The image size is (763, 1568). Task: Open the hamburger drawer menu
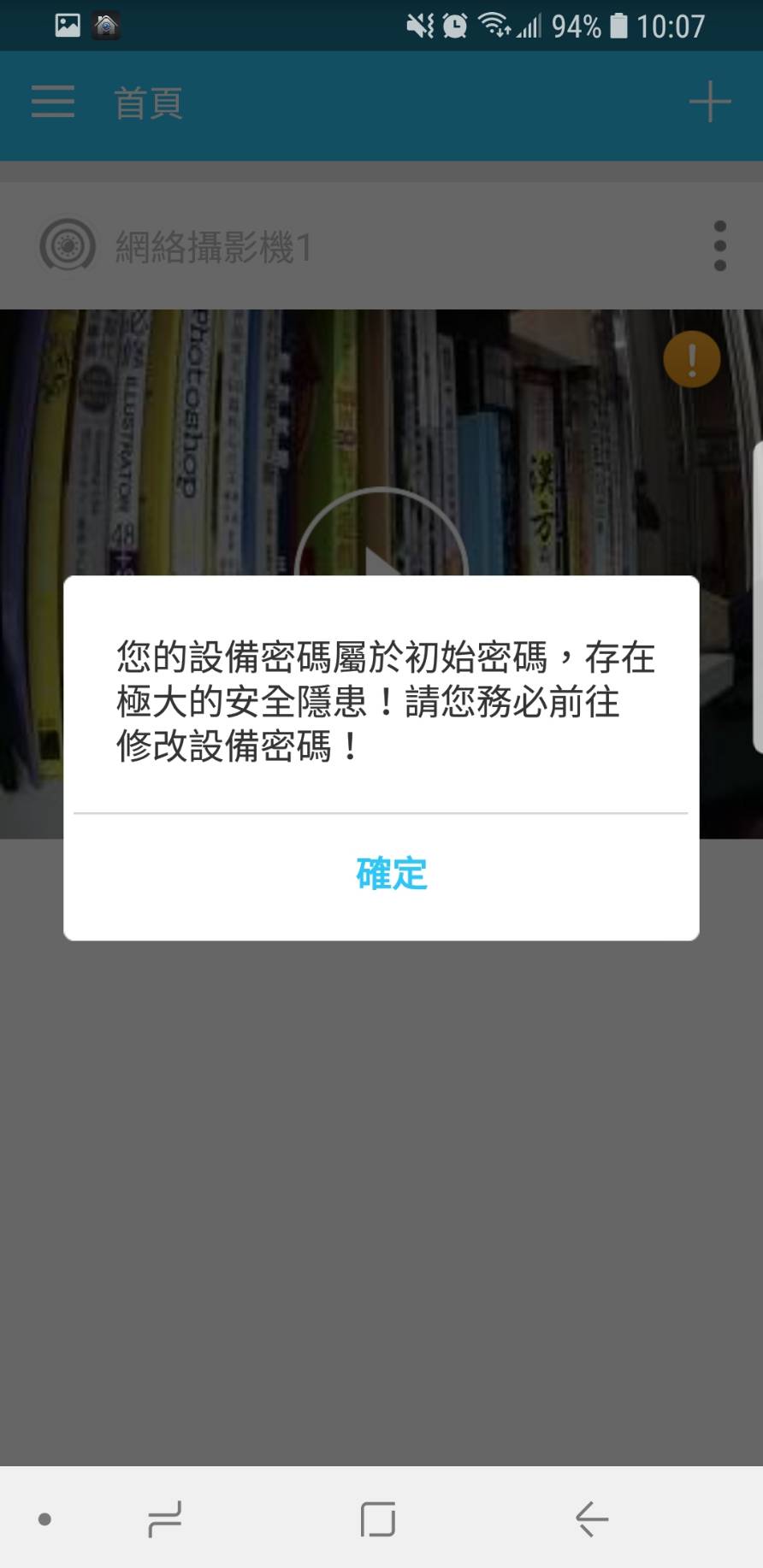pos(53,102)
